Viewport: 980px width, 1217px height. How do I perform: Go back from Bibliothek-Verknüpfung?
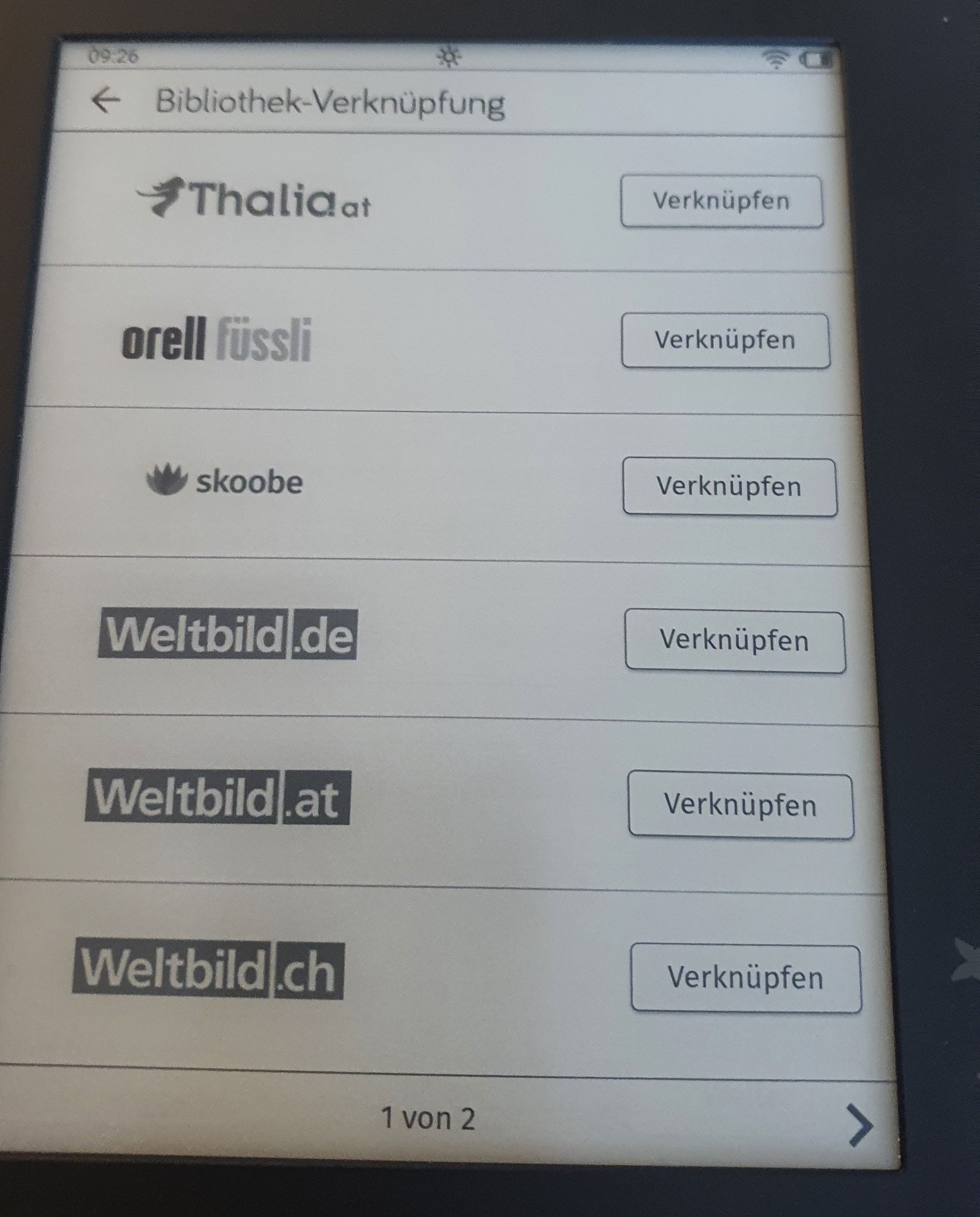pyautogui.click(x=105, y=100)
